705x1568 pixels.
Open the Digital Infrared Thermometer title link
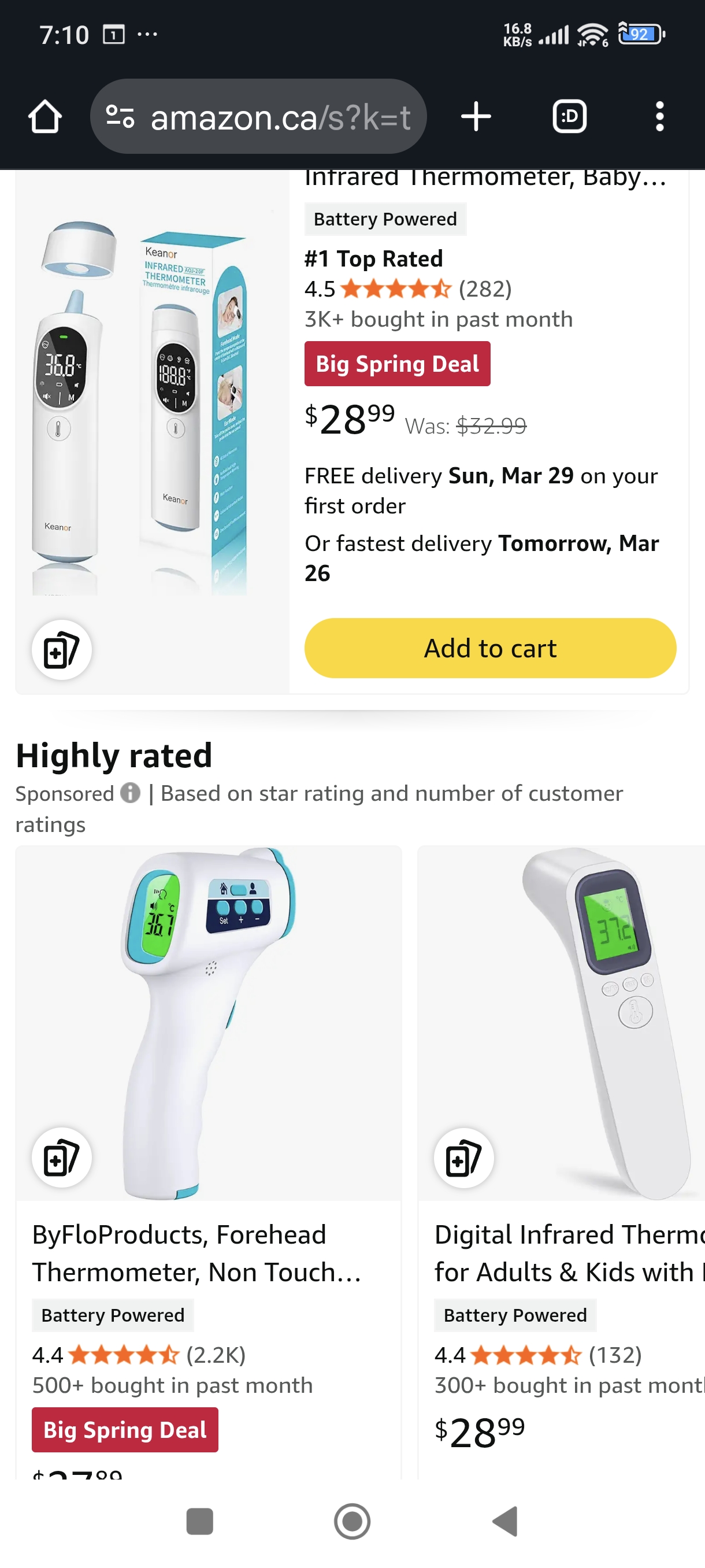point(569,1253)
